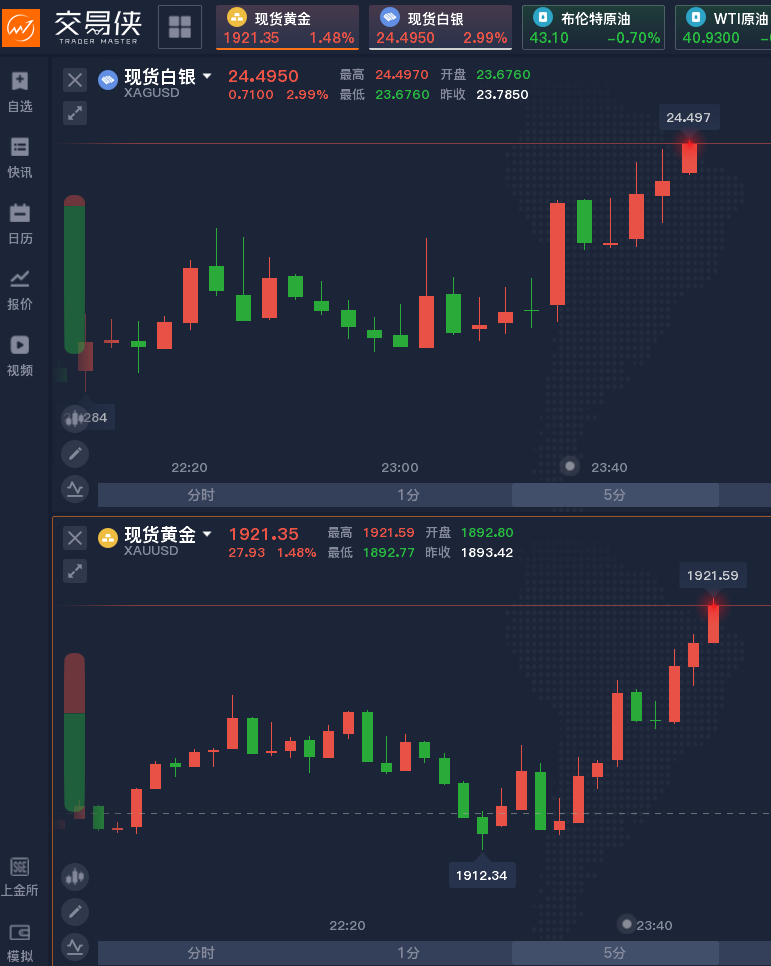This screenshot has width=771, height=966.
Task: Close the 现货白银 chart panel
Action: click(x=75, y=80)
